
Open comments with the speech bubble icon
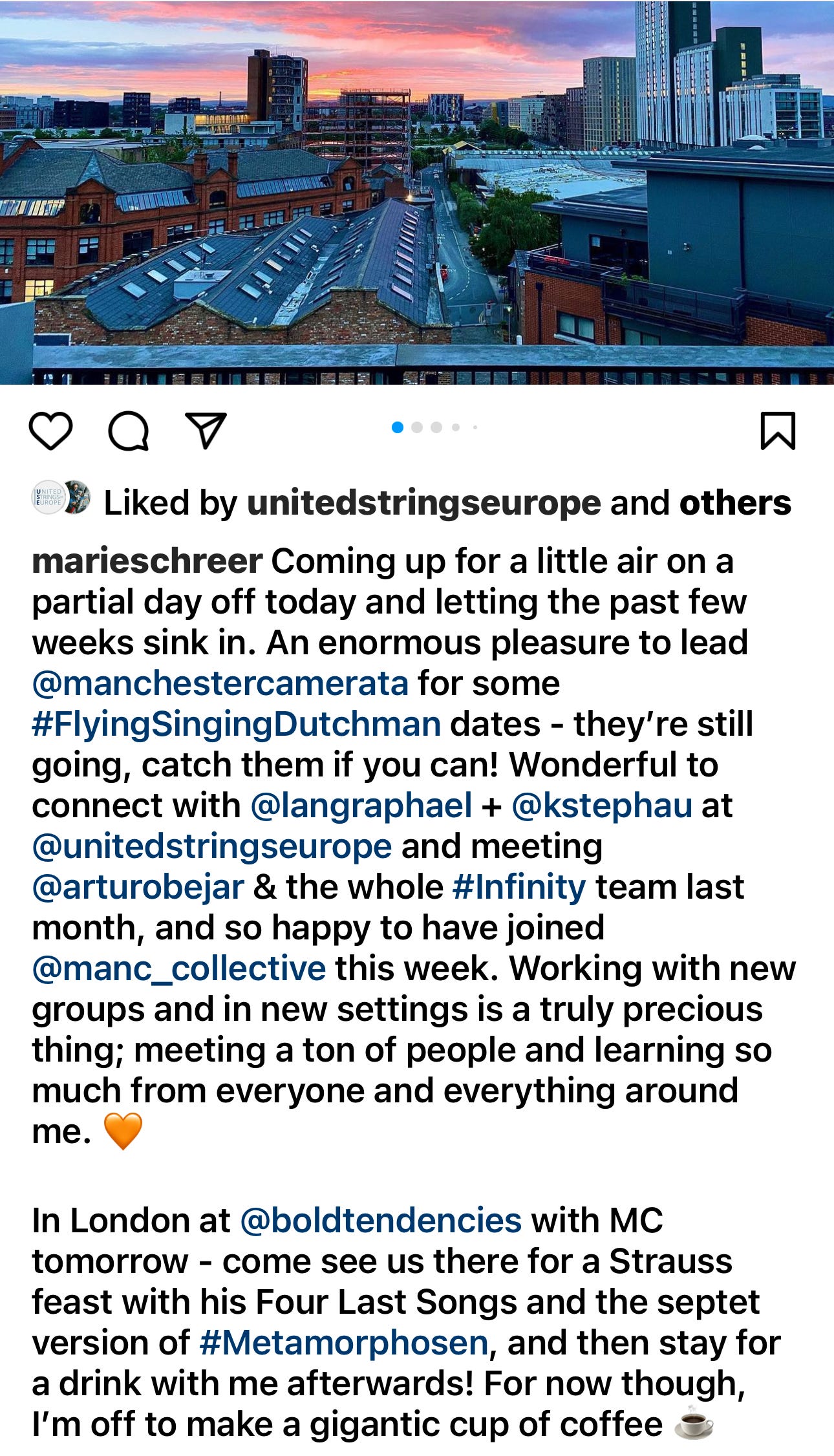pyautogui.click(x=129, y=431)
